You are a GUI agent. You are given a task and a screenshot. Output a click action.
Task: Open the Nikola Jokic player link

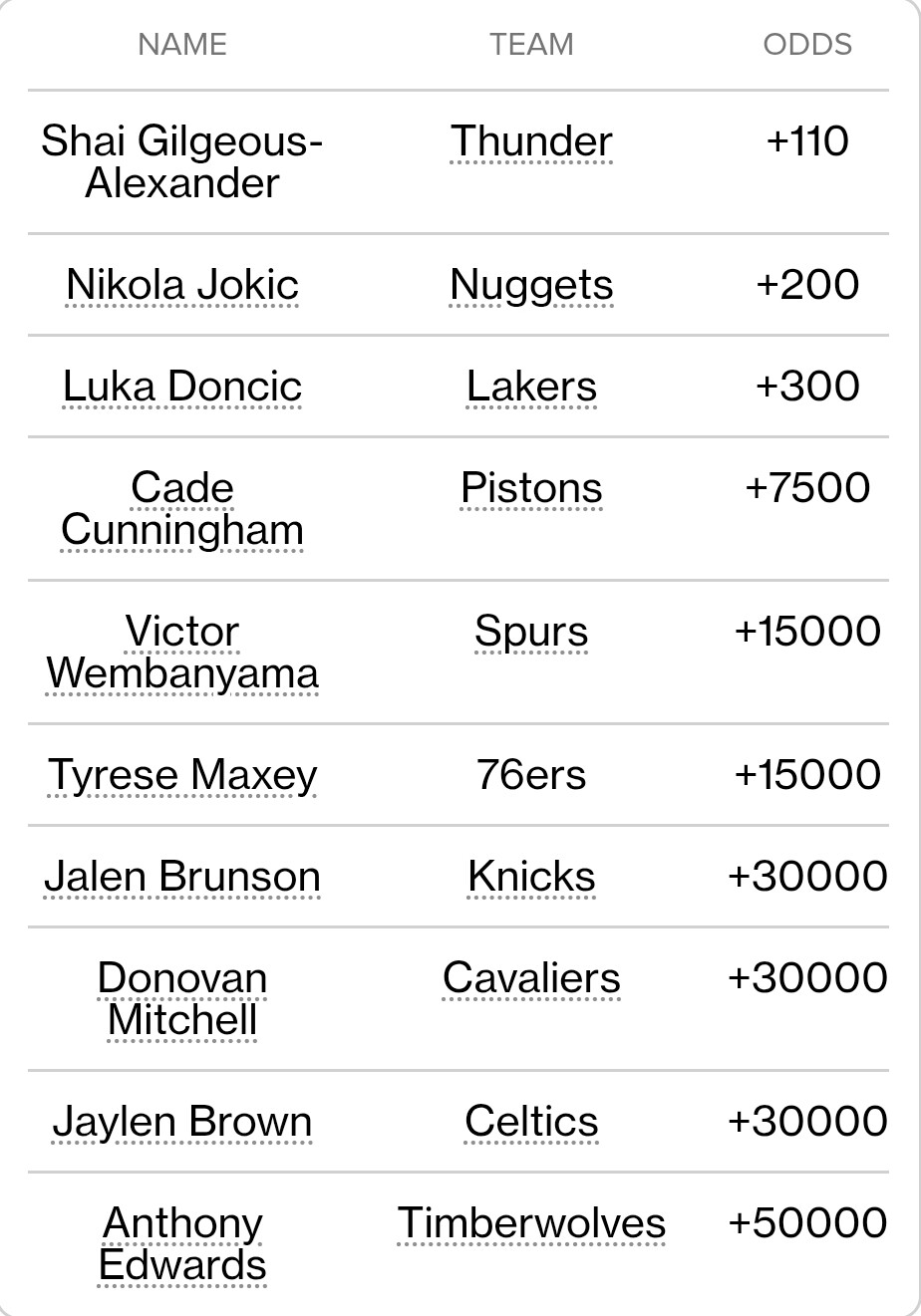pos(182,285)
